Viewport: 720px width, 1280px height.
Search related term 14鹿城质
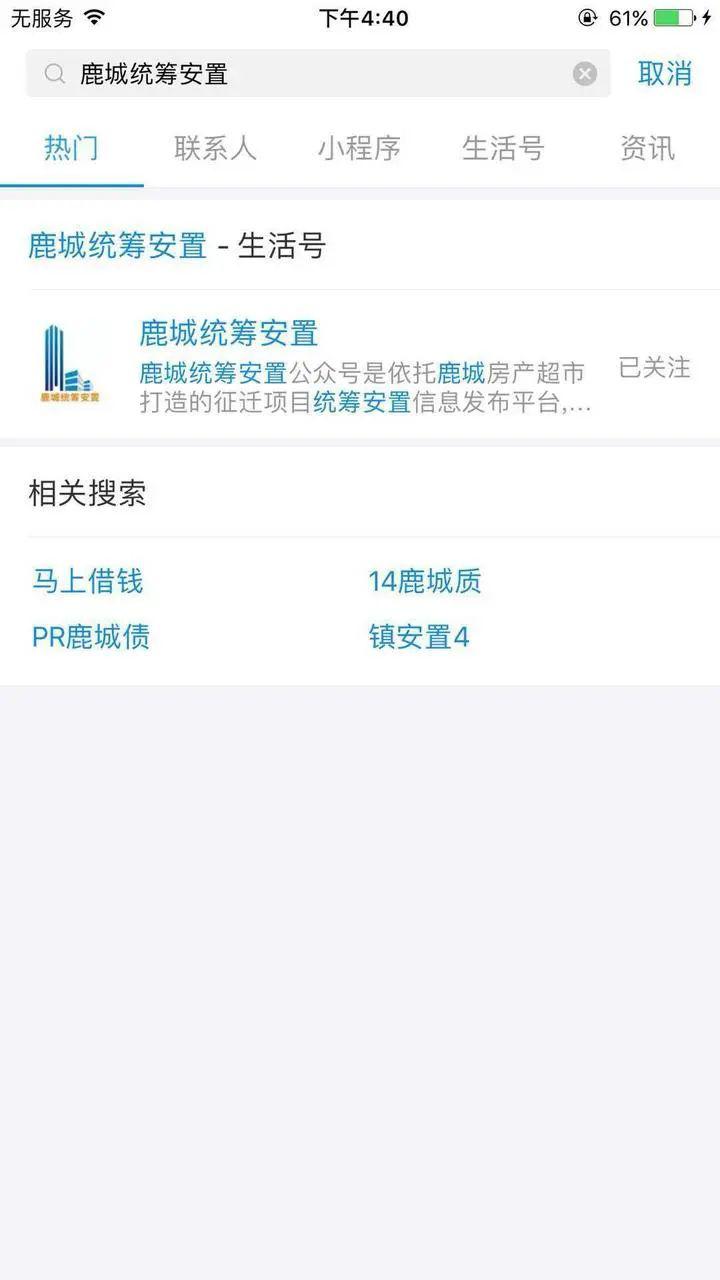425,581
